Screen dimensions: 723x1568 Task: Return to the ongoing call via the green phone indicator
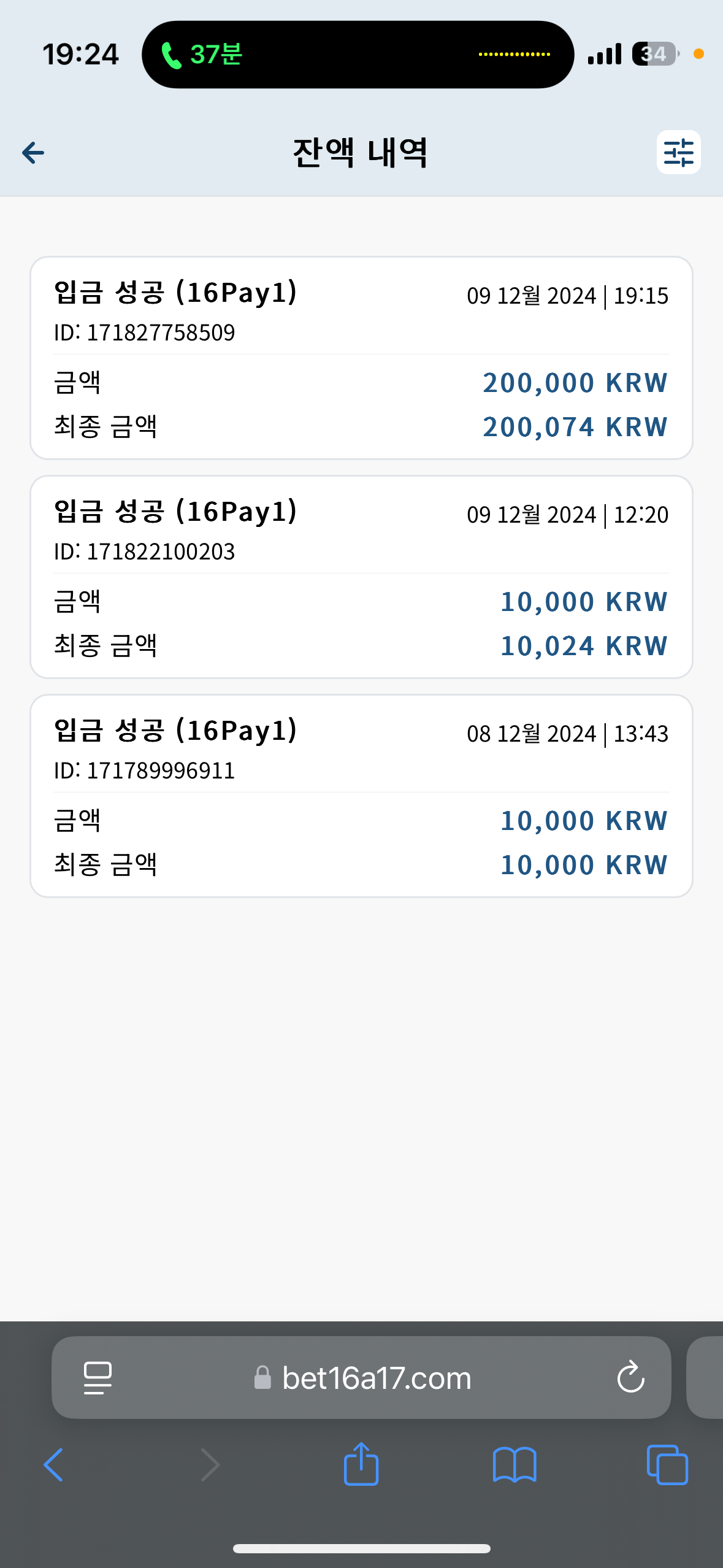click(202, 55)
